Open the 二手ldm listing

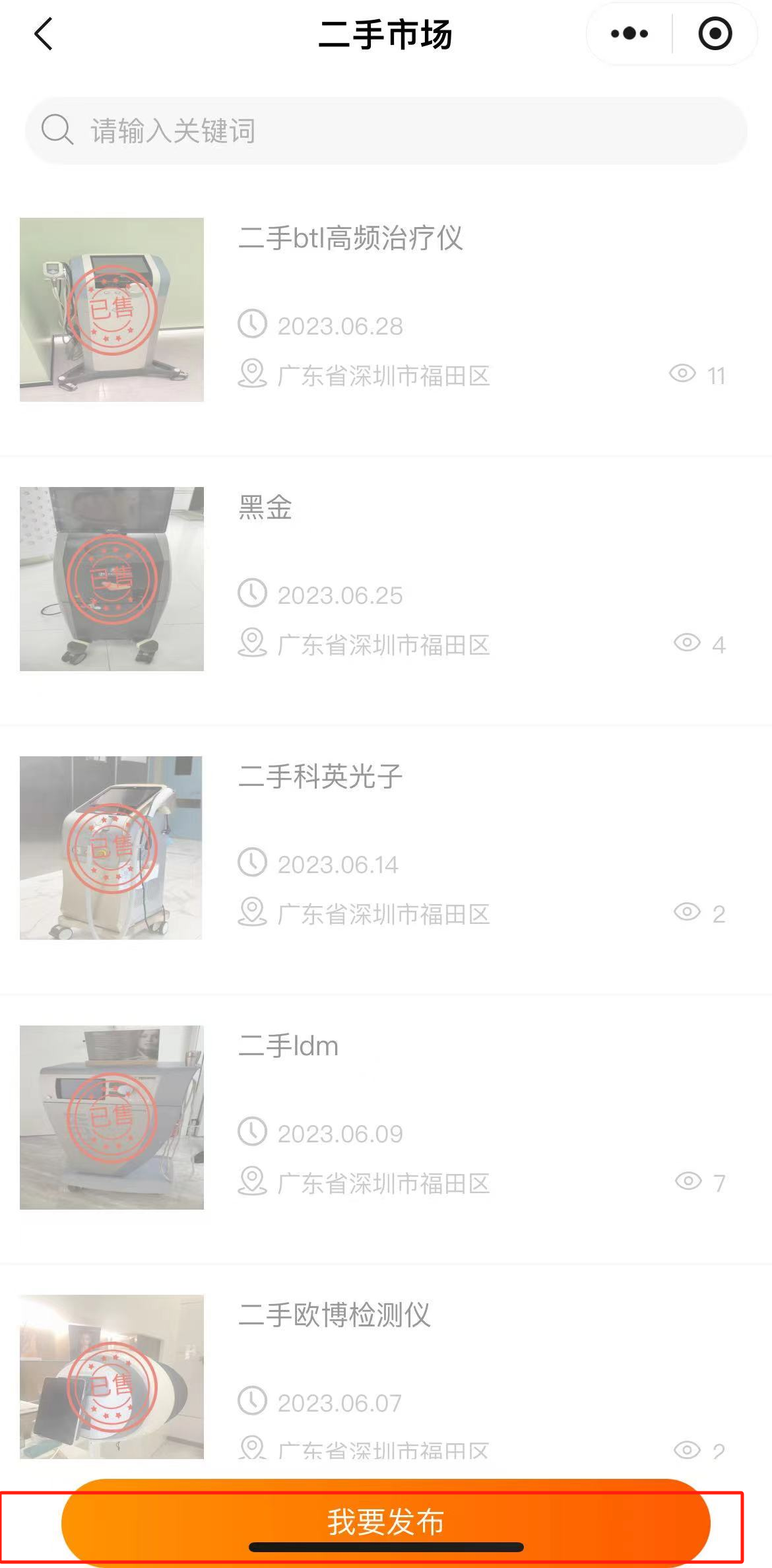[x=288, y=1047]
